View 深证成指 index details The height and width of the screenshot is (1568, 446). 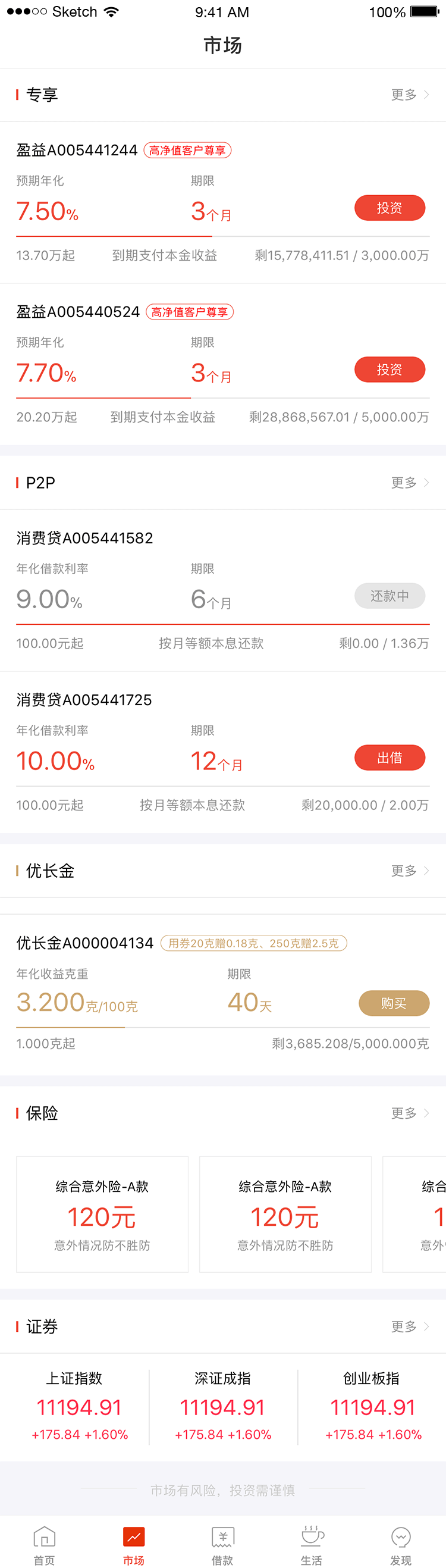point(222,1407)
